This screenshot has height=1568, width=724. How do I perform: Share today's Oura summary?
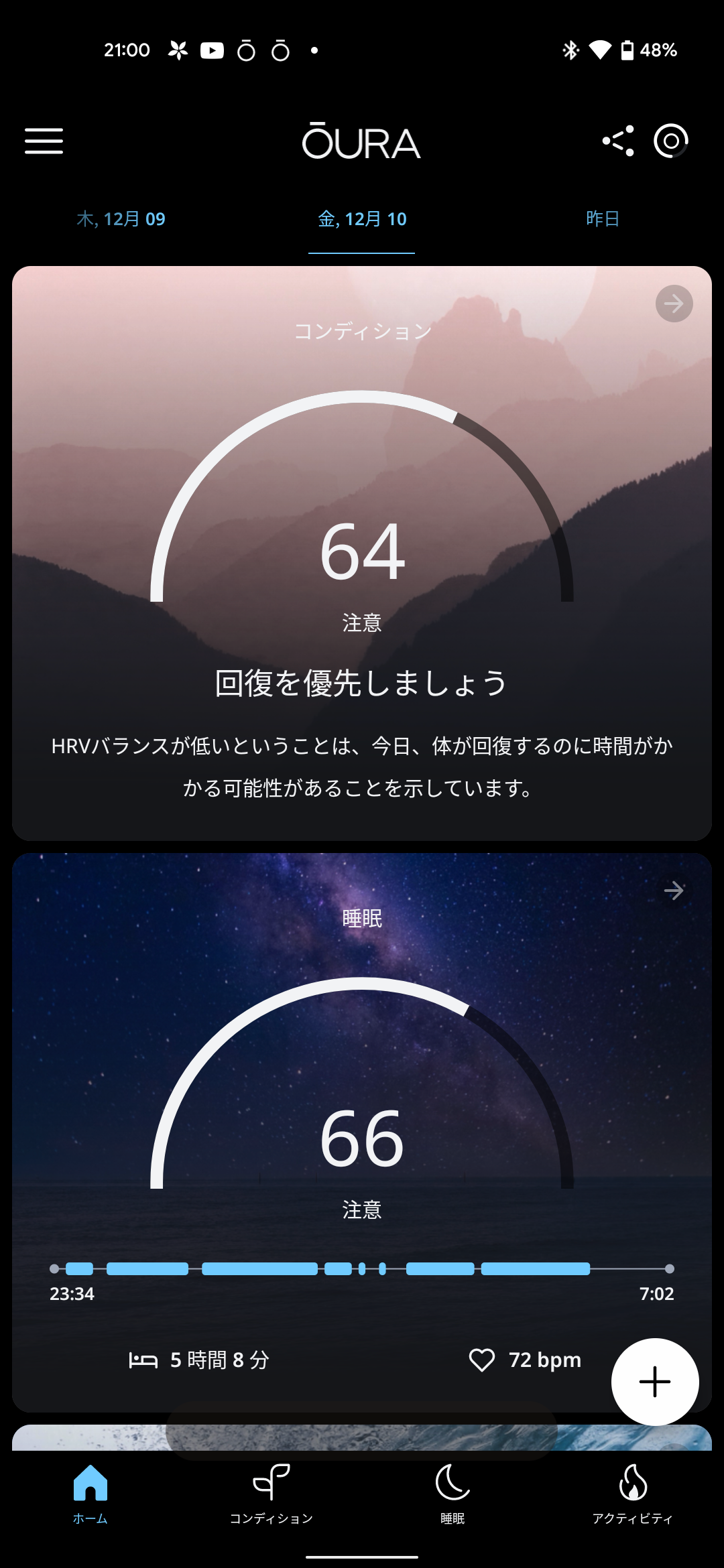click(x=617, y=141)
